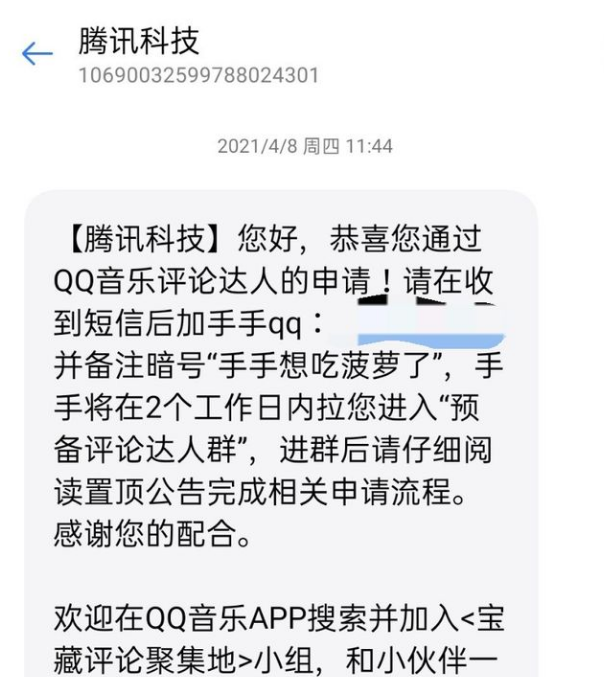Go back from the 腾讯科技 message thread
The image size is (604, 677).
pos(37,54)
